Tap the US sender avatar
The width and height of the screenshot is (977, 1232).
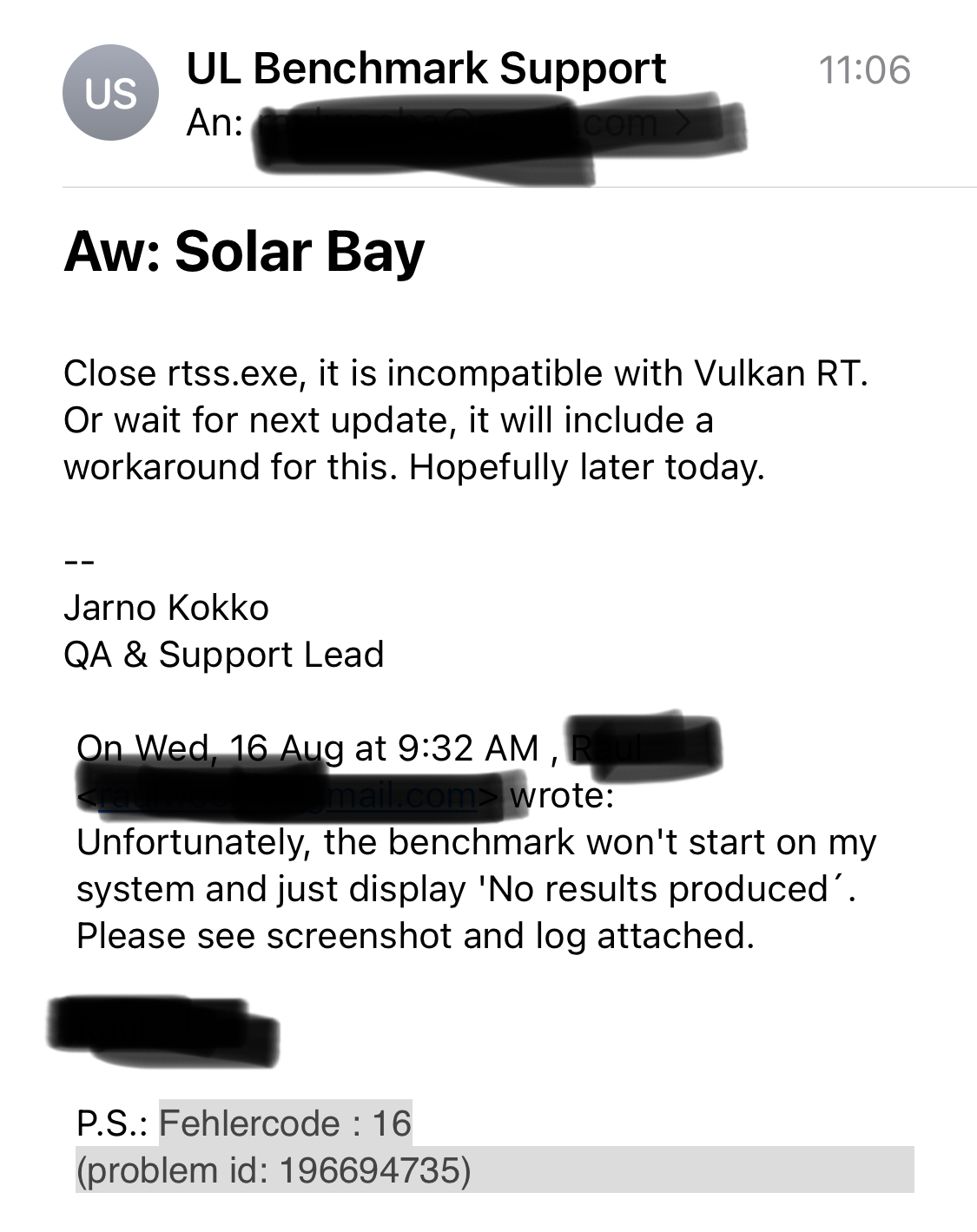[x=111, y=93]
